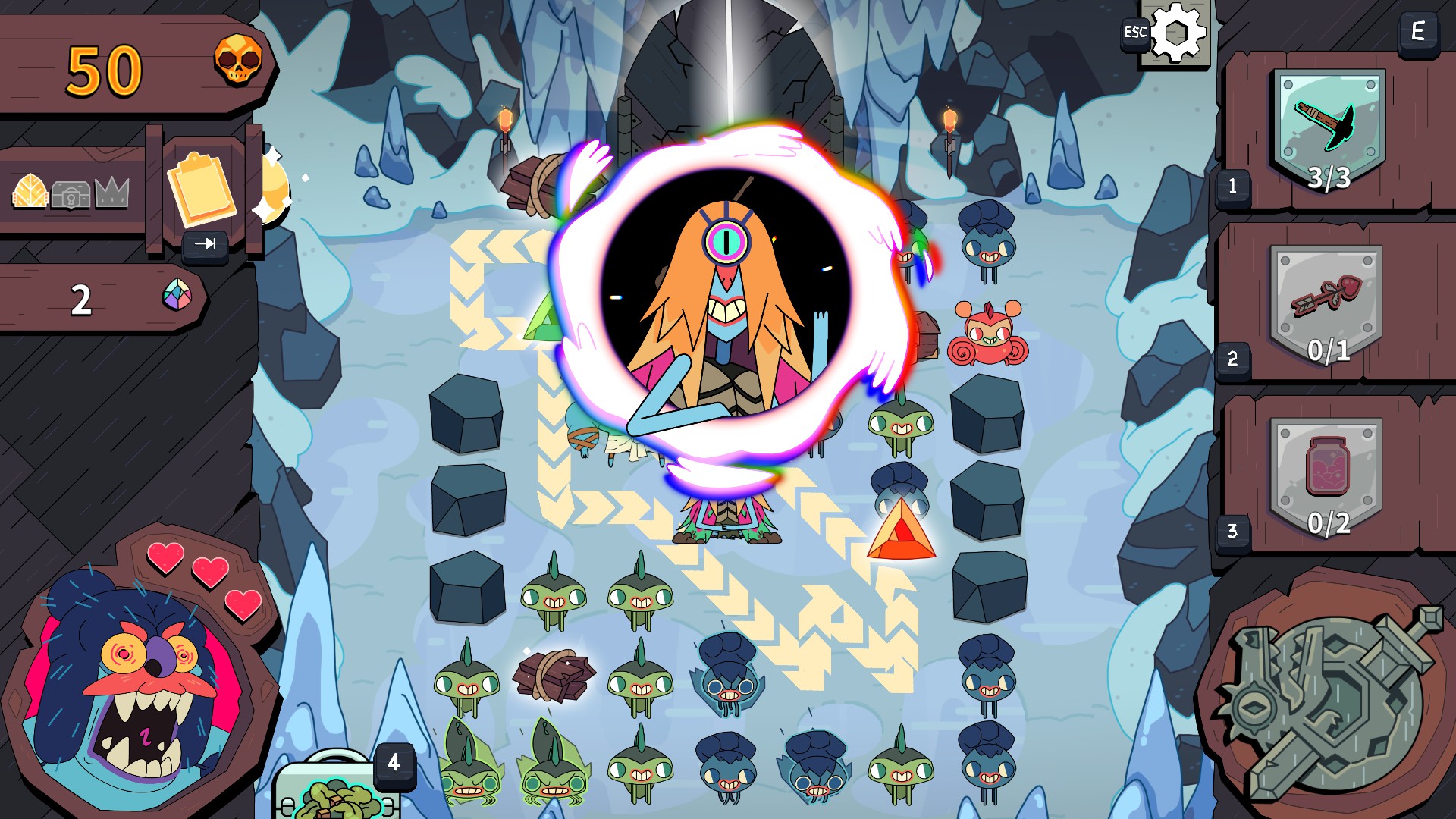The width and height of the screenshot is (1456, 819).
Task: Open the settings gear menu
Action: (x=1177, y=33)
